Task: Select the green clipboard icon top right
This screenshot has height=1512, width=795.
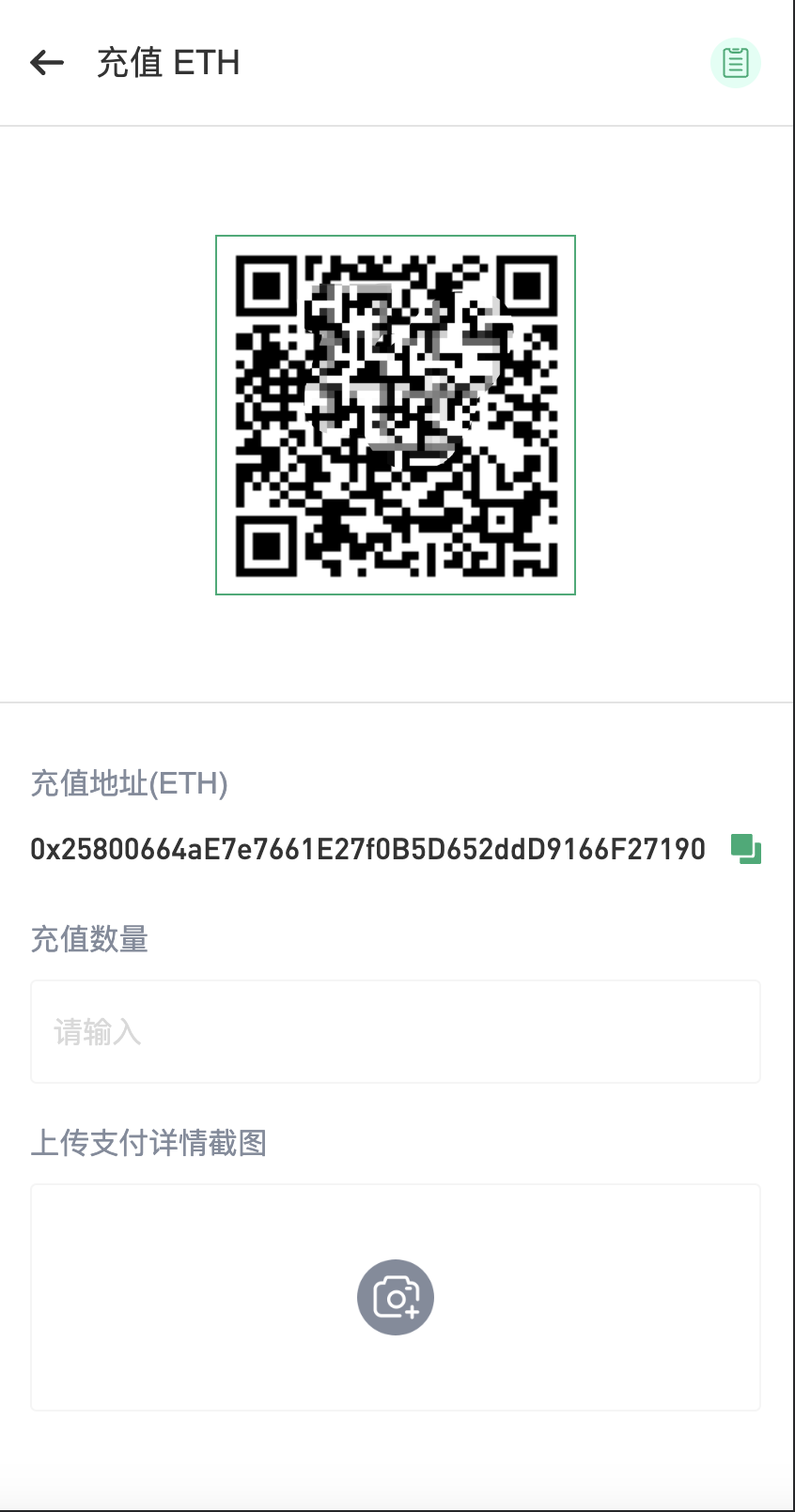Action: tap(736, 62)
